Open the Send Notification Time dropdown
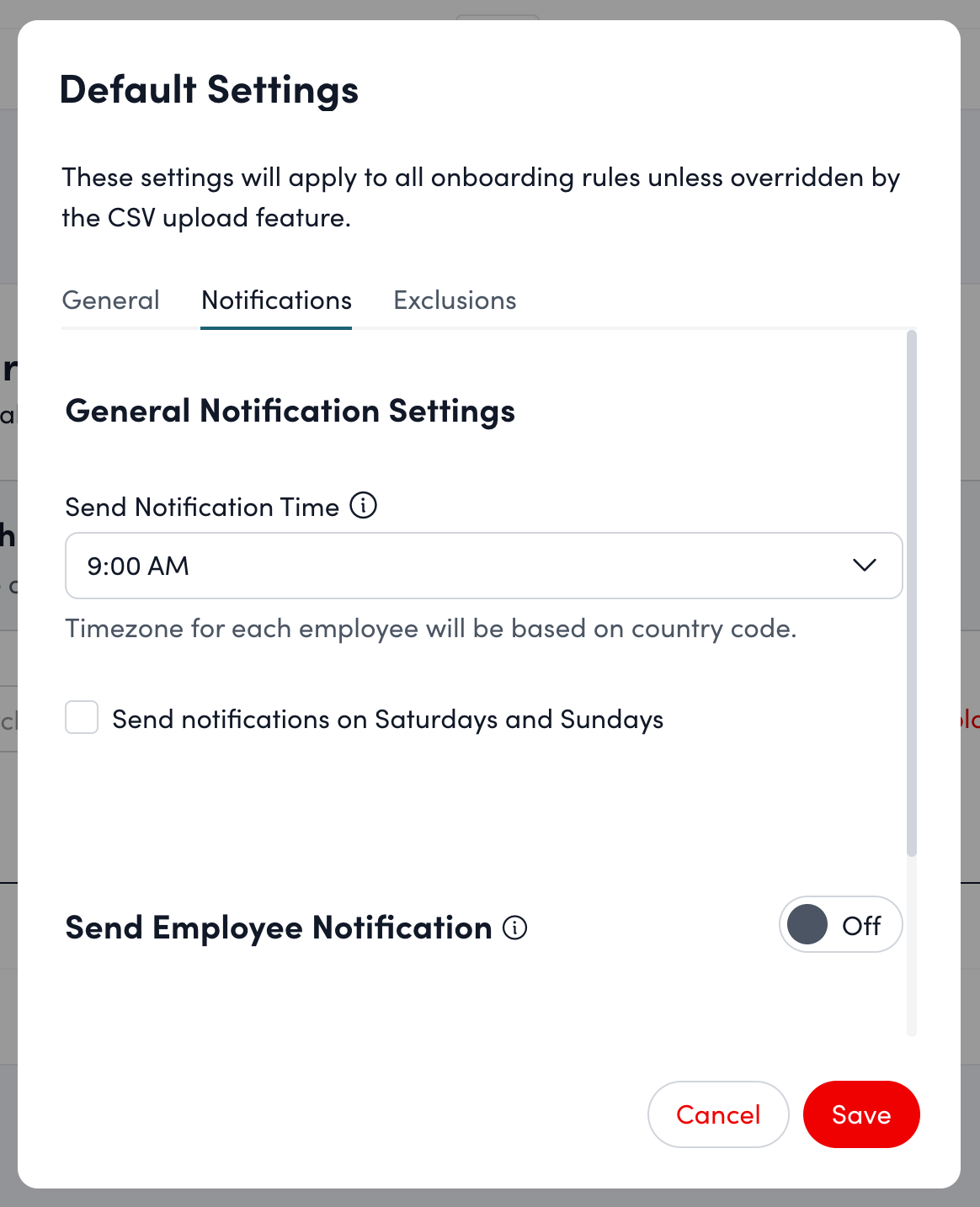 [483, 566]
